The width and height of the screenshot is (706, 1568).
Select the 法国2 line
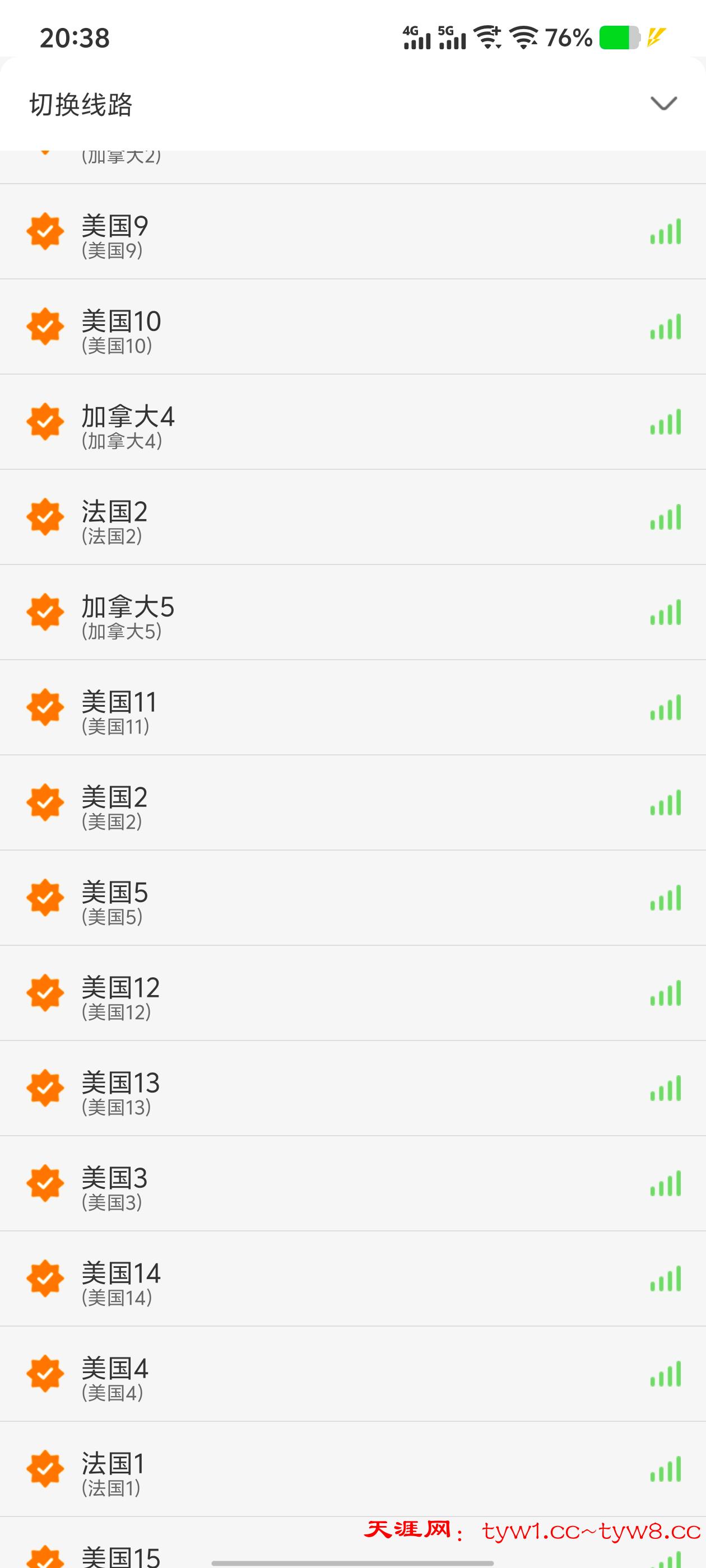click(x=352, y=517)
